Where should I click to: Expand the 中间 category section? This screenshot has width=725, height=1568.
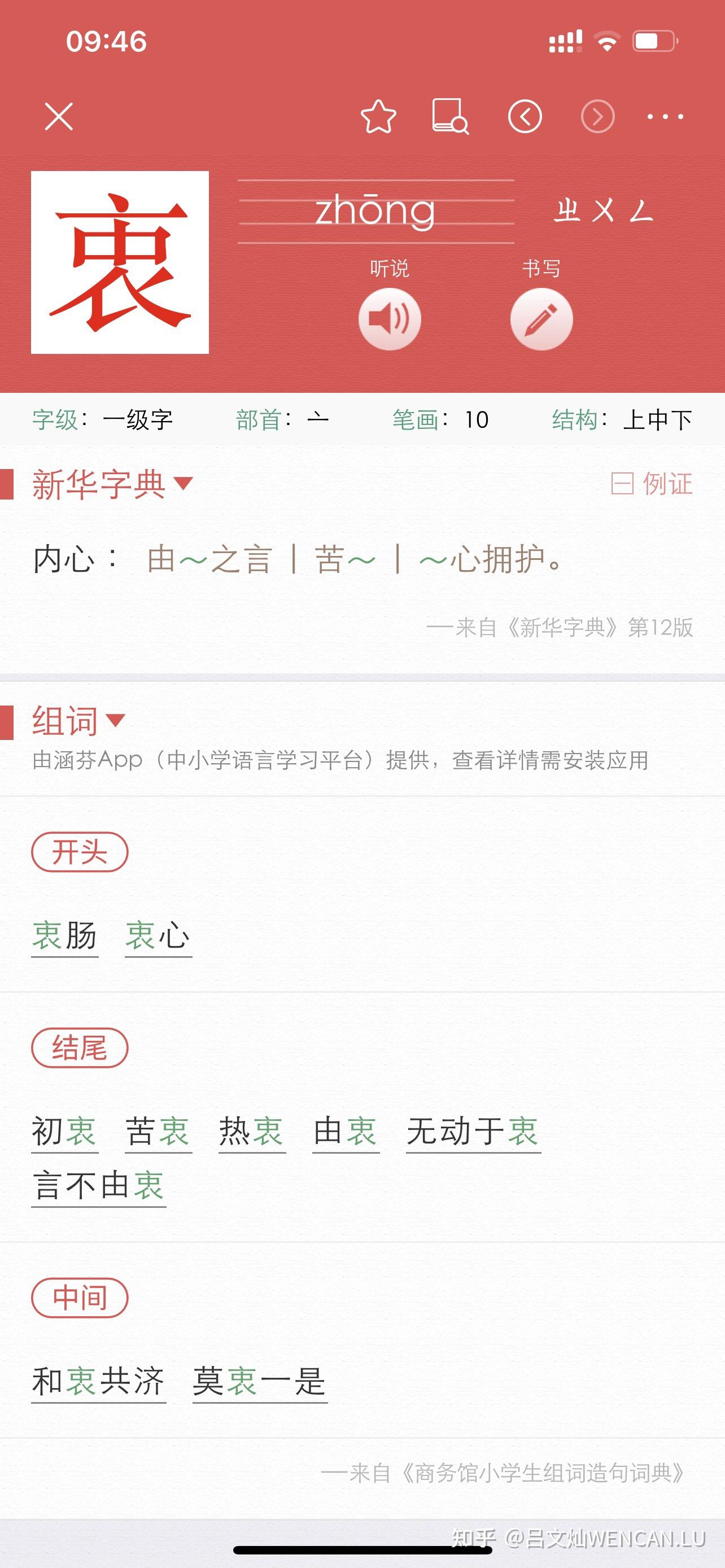81,1297
